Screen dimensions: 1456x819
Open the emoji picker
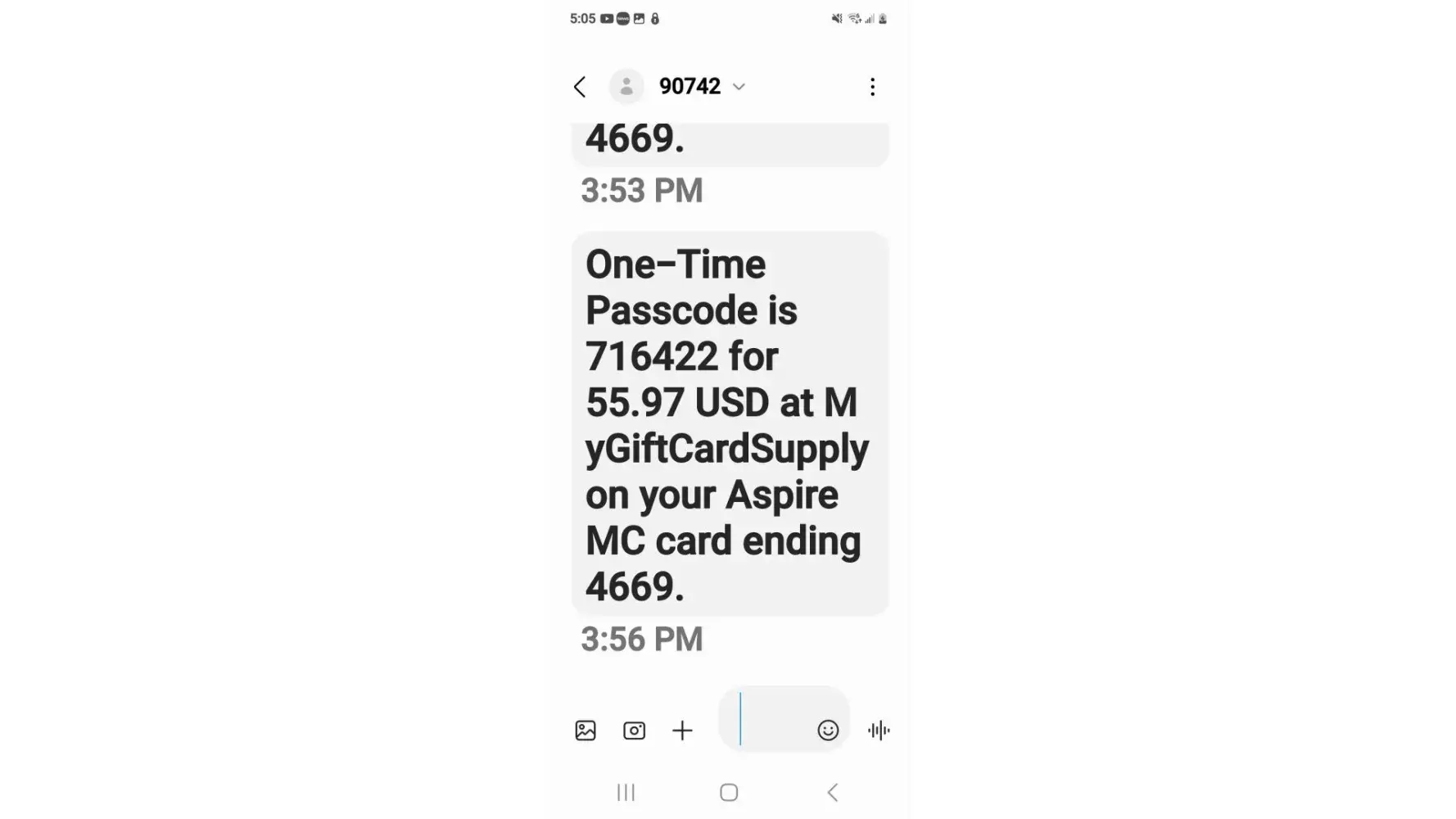[828, 730]
